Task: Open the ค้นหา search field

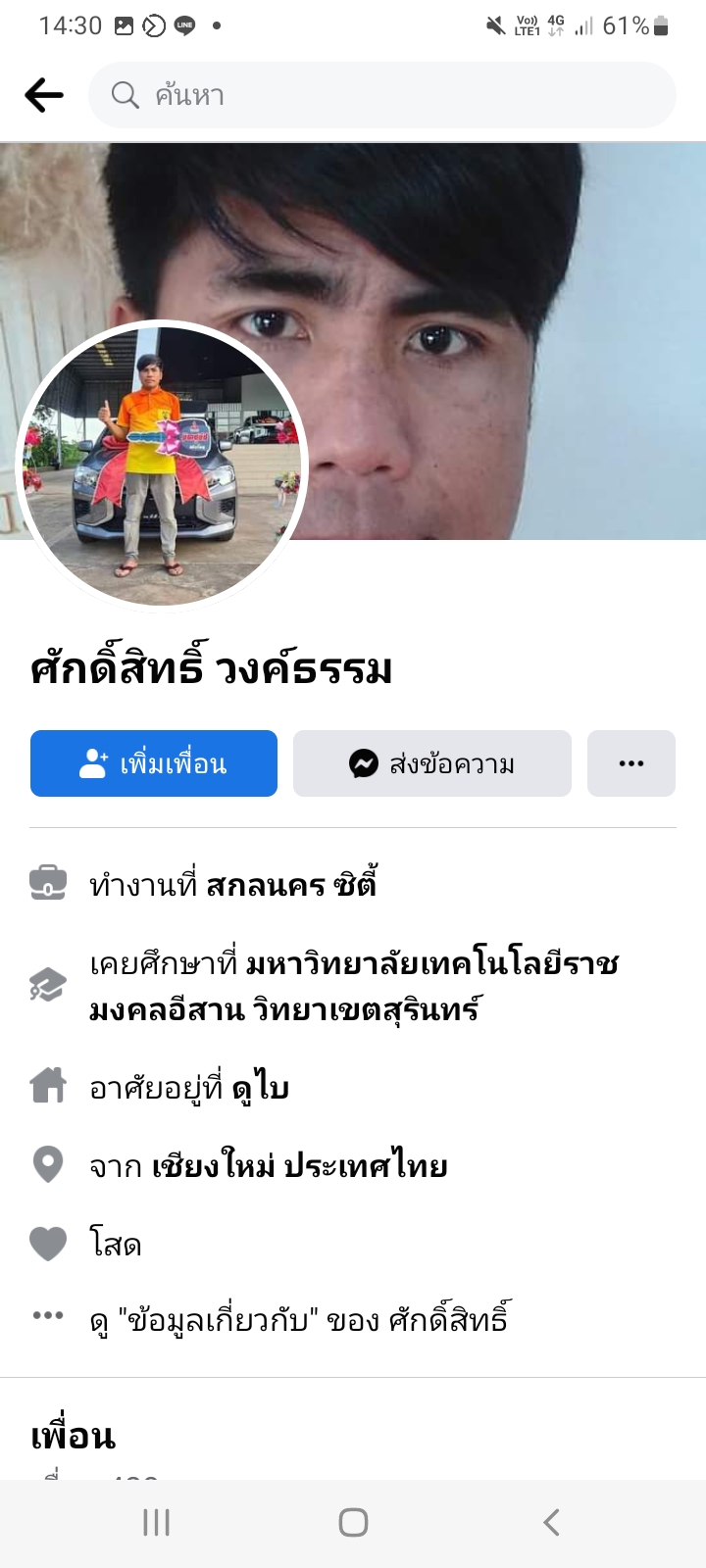Action: tap(382, 95)
